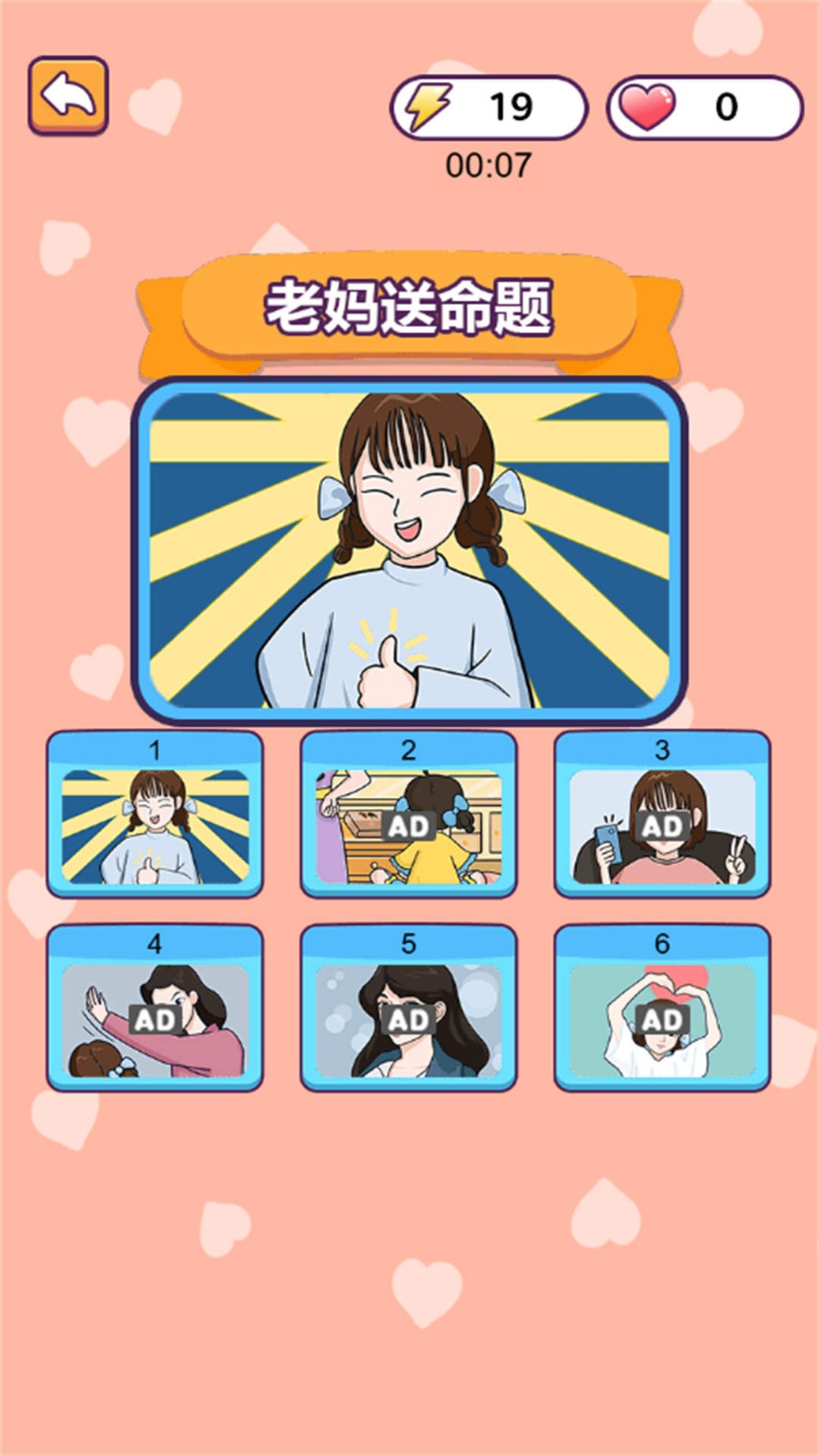Screen dimensions: 819x1456
Task: Select level tile number 1
Action: 155,815
